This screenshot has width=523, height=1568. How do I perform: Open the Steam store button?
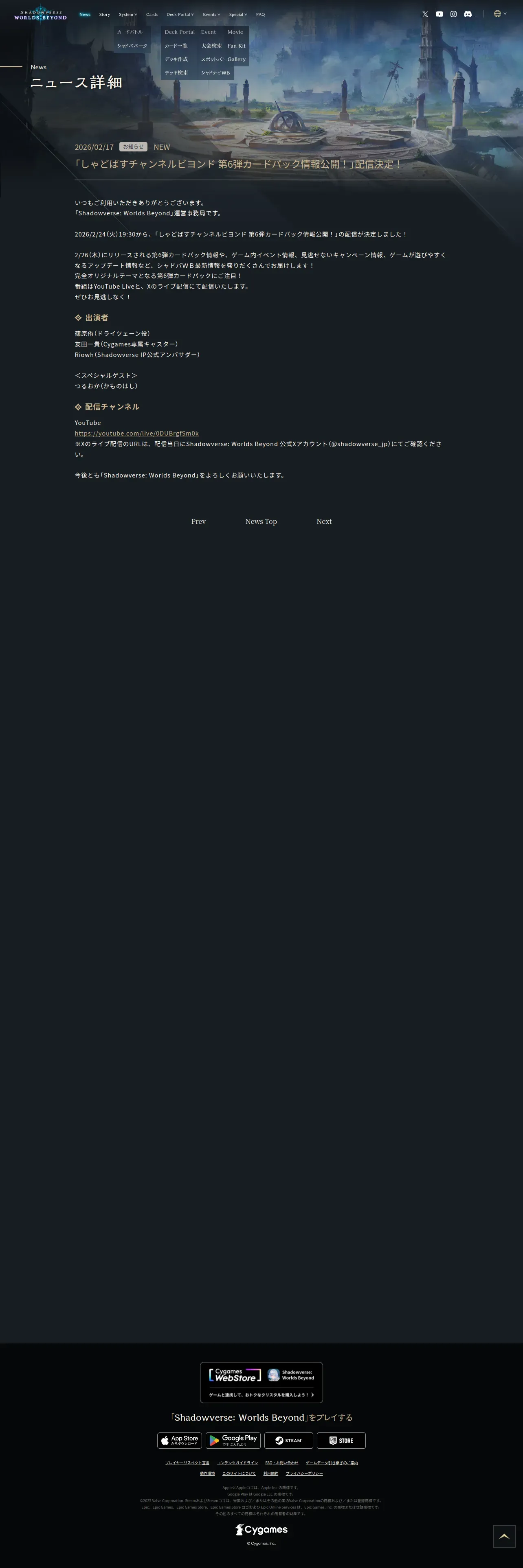pos(289,1440)
